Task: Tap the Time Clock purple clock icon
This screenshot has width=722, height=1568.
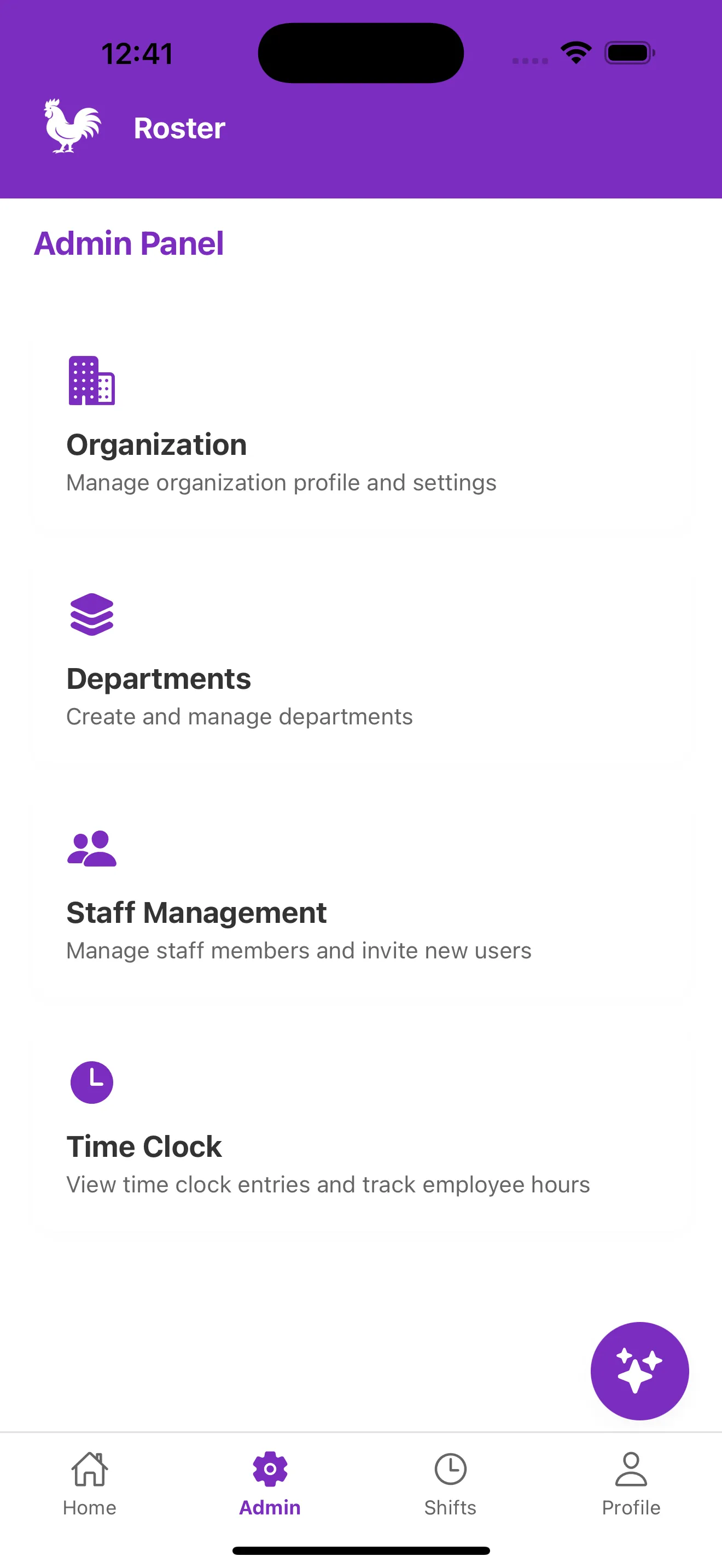Action: pos(91,1081)
